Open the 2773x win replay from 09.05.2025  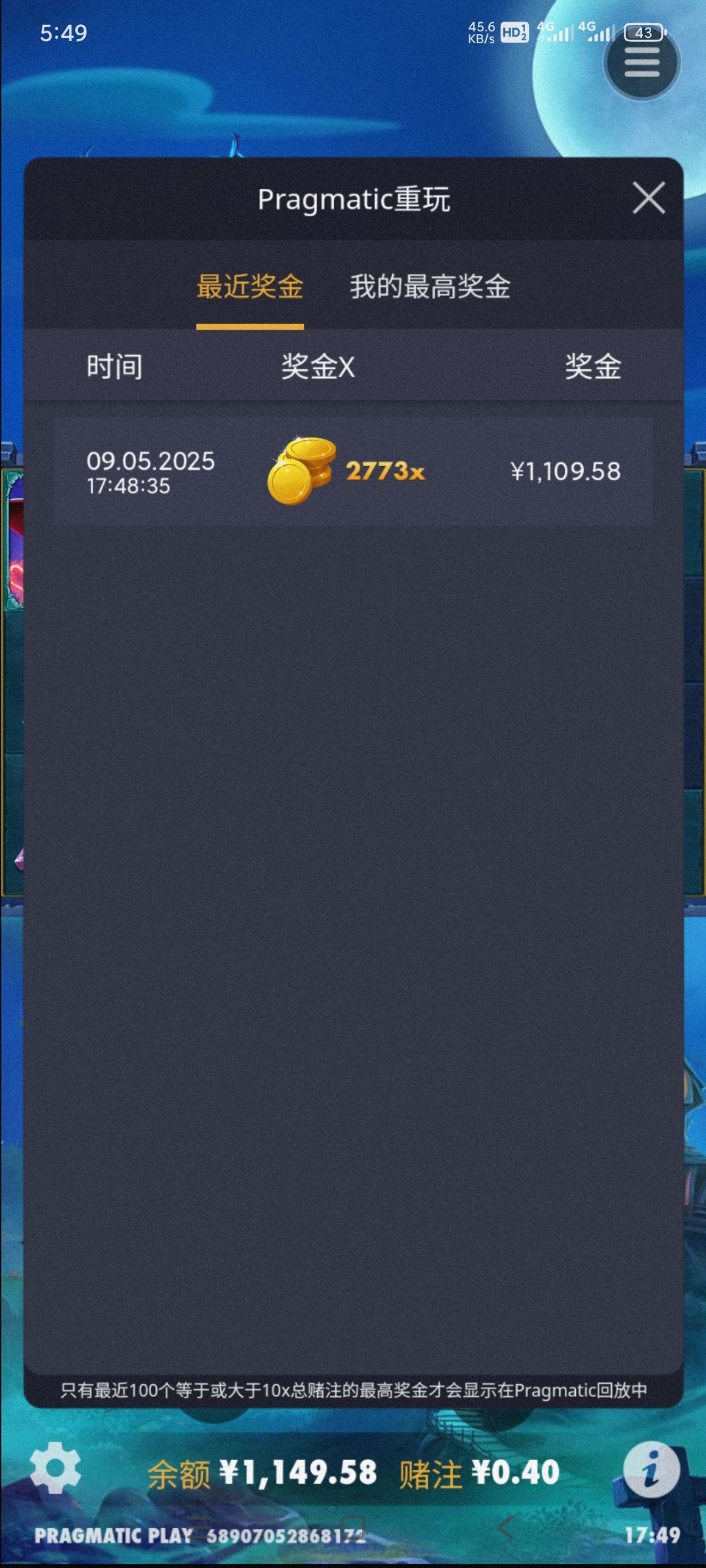pos(353,472)
